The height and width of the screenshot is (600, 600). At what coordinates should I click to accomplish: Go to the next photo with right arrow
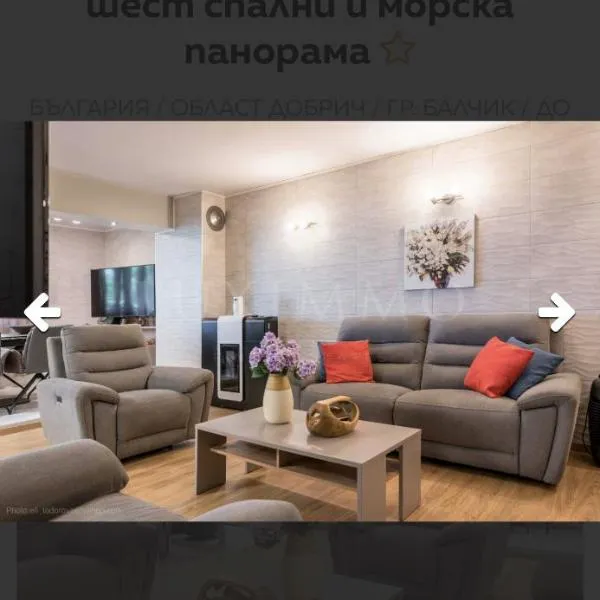point(557,312)
